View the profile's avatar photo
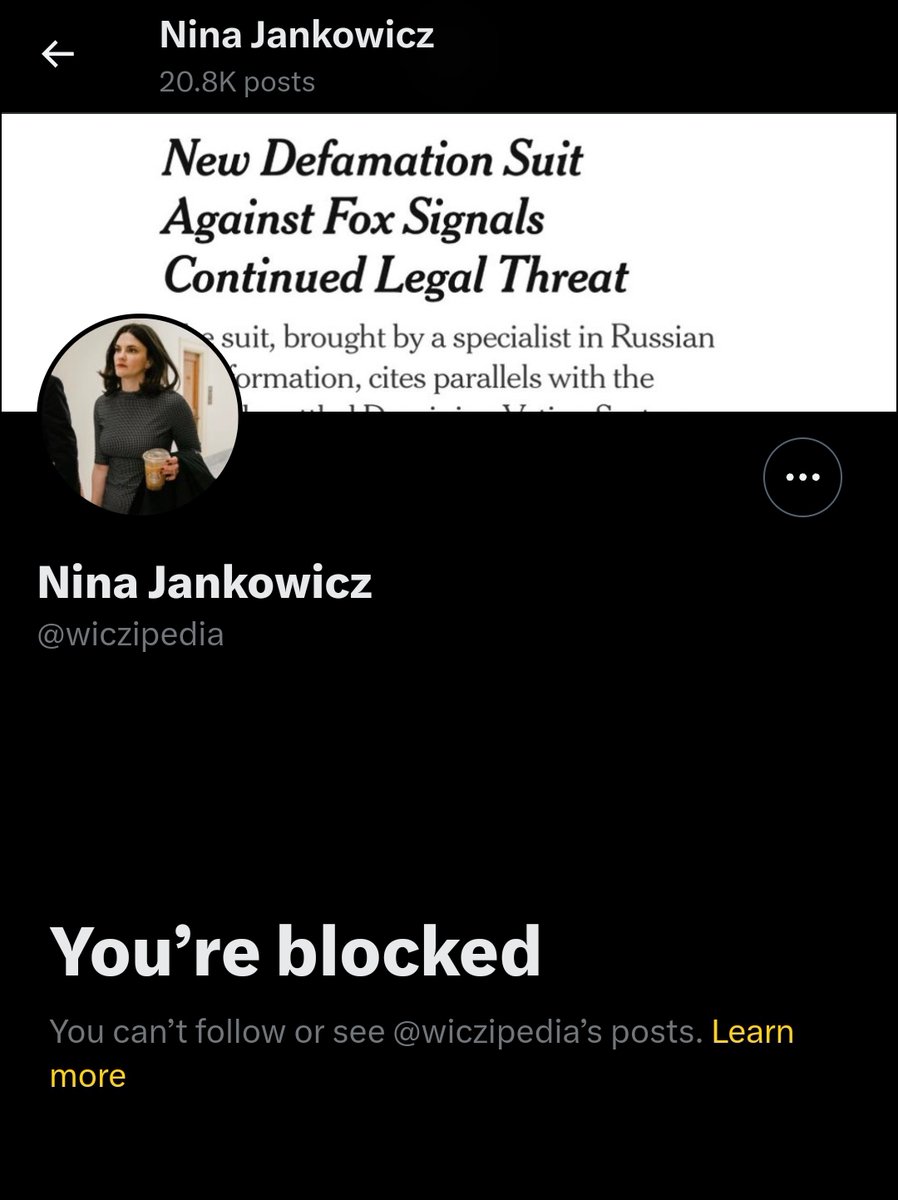Viewport: 898px width, 1200px height. click(139, 415)
